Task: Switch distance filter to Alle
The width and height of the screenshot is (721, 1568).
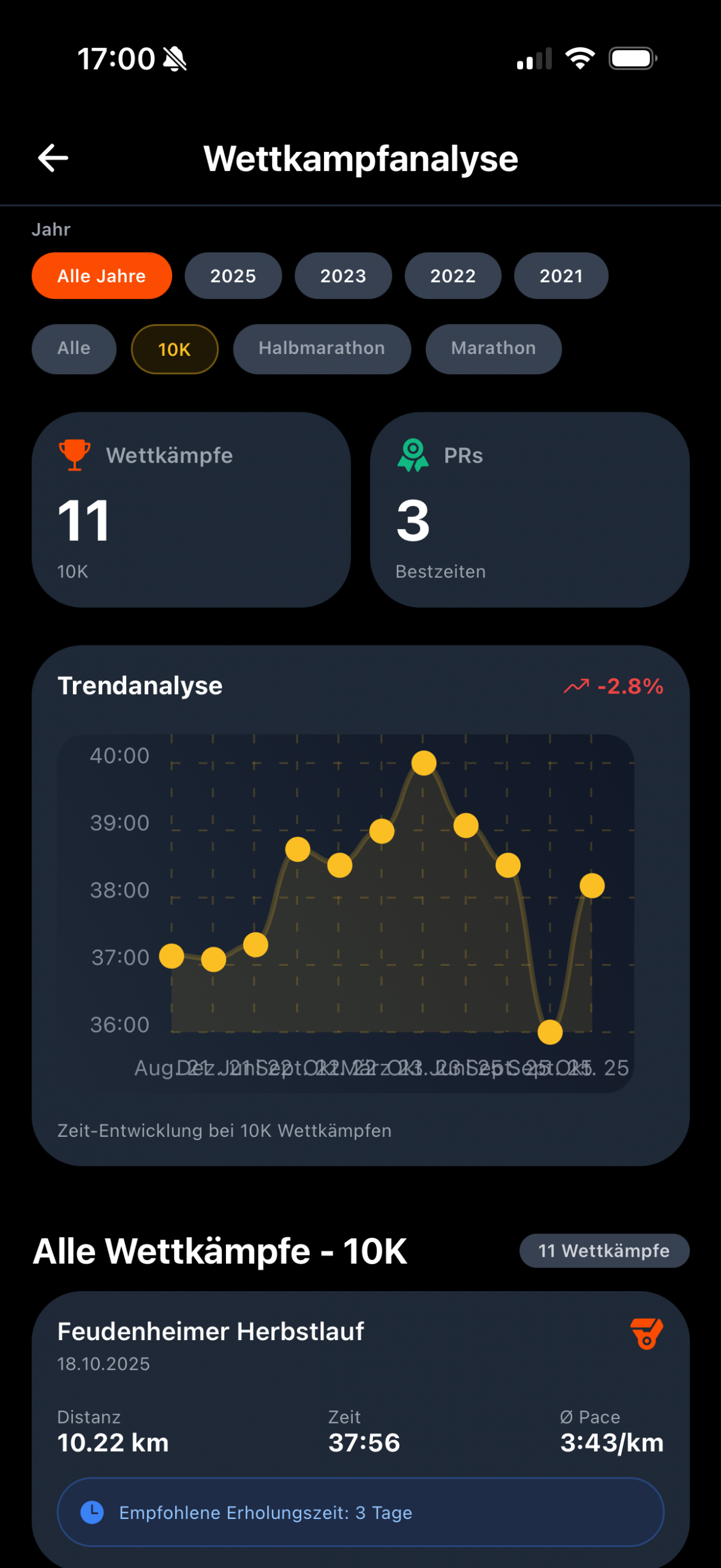Action: tap(74, 349)
